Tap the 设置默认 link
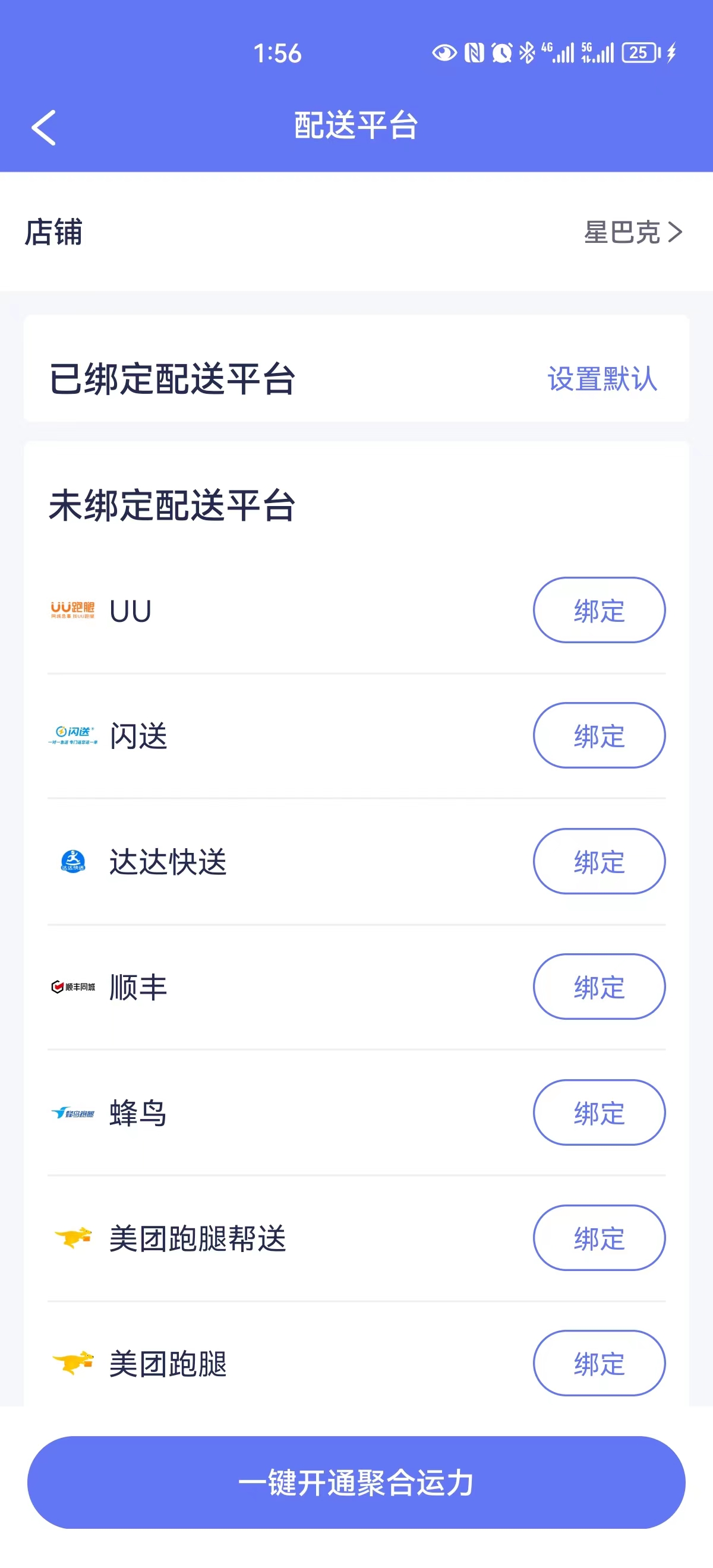 tap(601, 378)
